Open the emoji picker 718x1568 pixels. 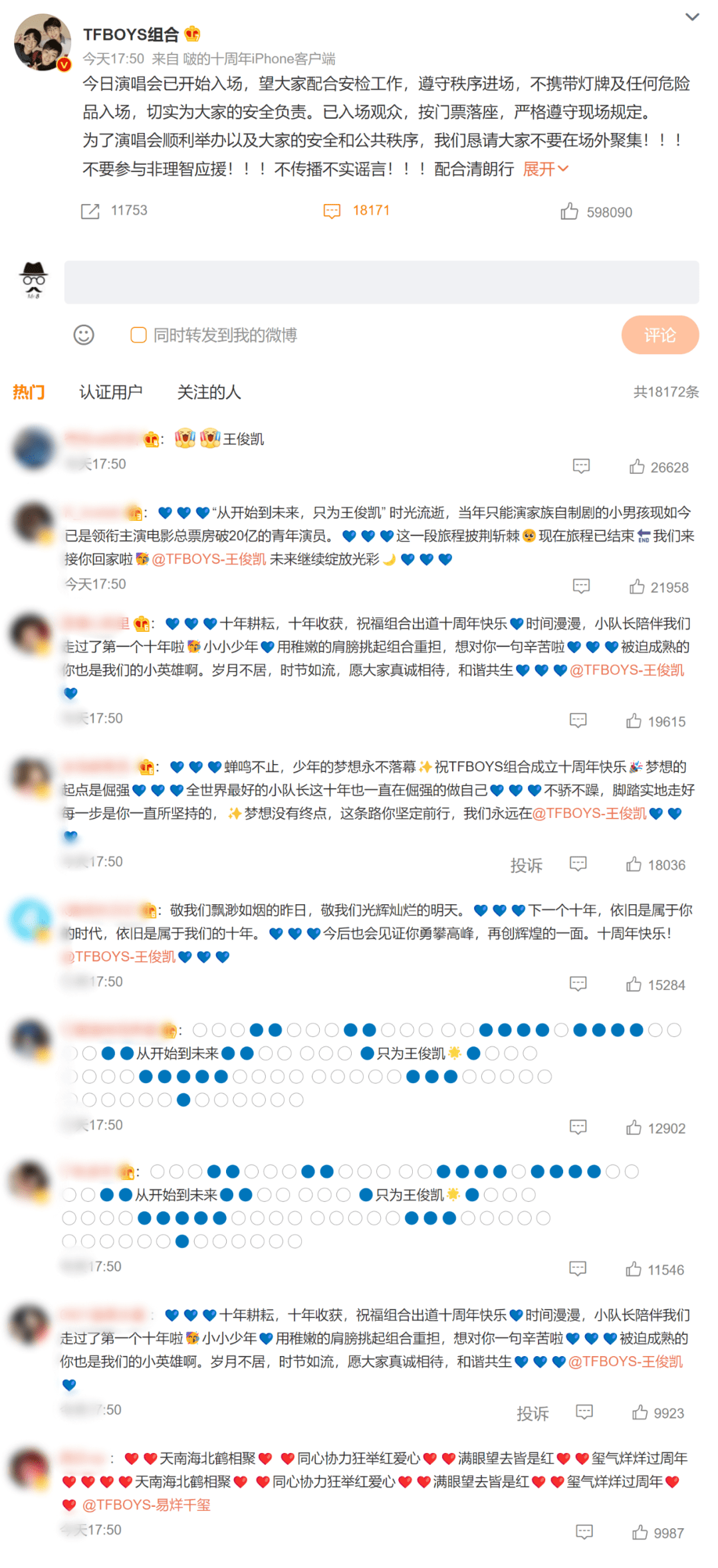click(84, 335)
